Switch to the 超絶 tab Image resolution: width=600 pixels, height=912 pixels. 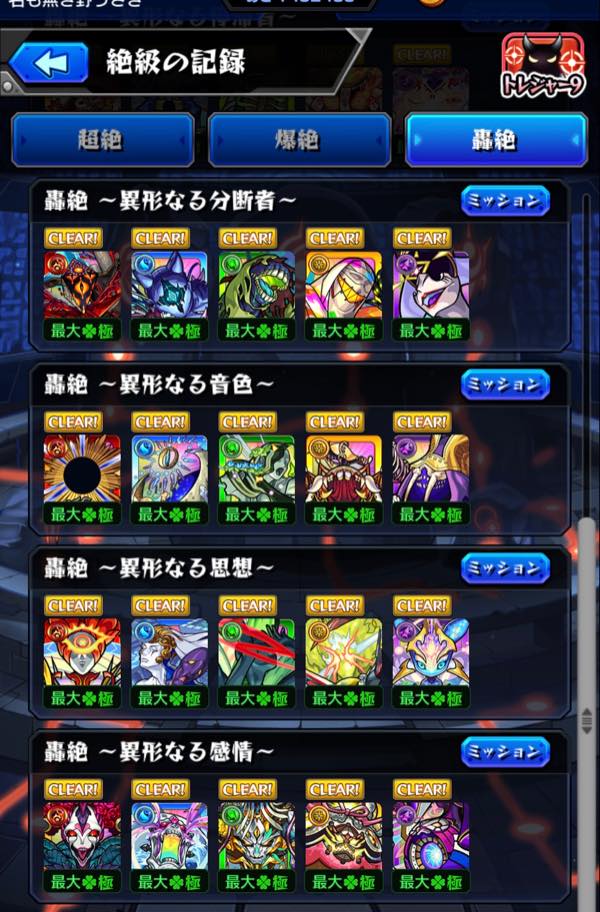click(102, 140)
